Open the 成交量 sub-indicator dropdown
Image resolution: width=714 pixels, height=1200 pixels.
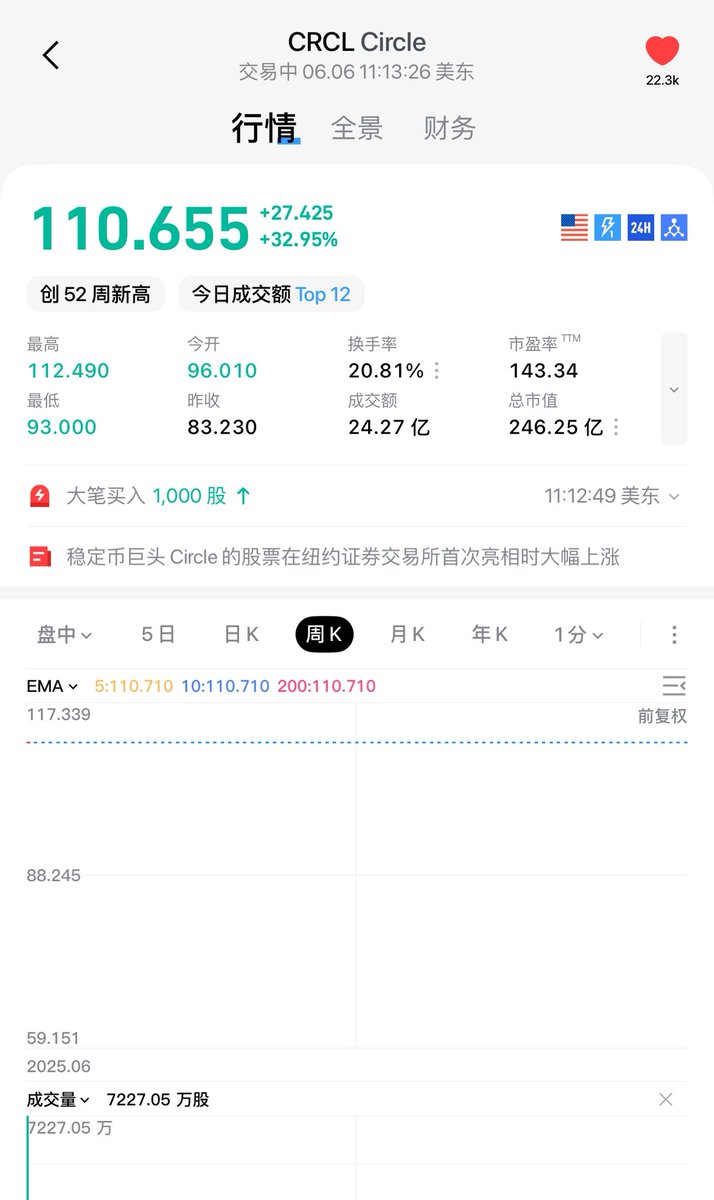pyautogui.click(x=58, y=1099)
